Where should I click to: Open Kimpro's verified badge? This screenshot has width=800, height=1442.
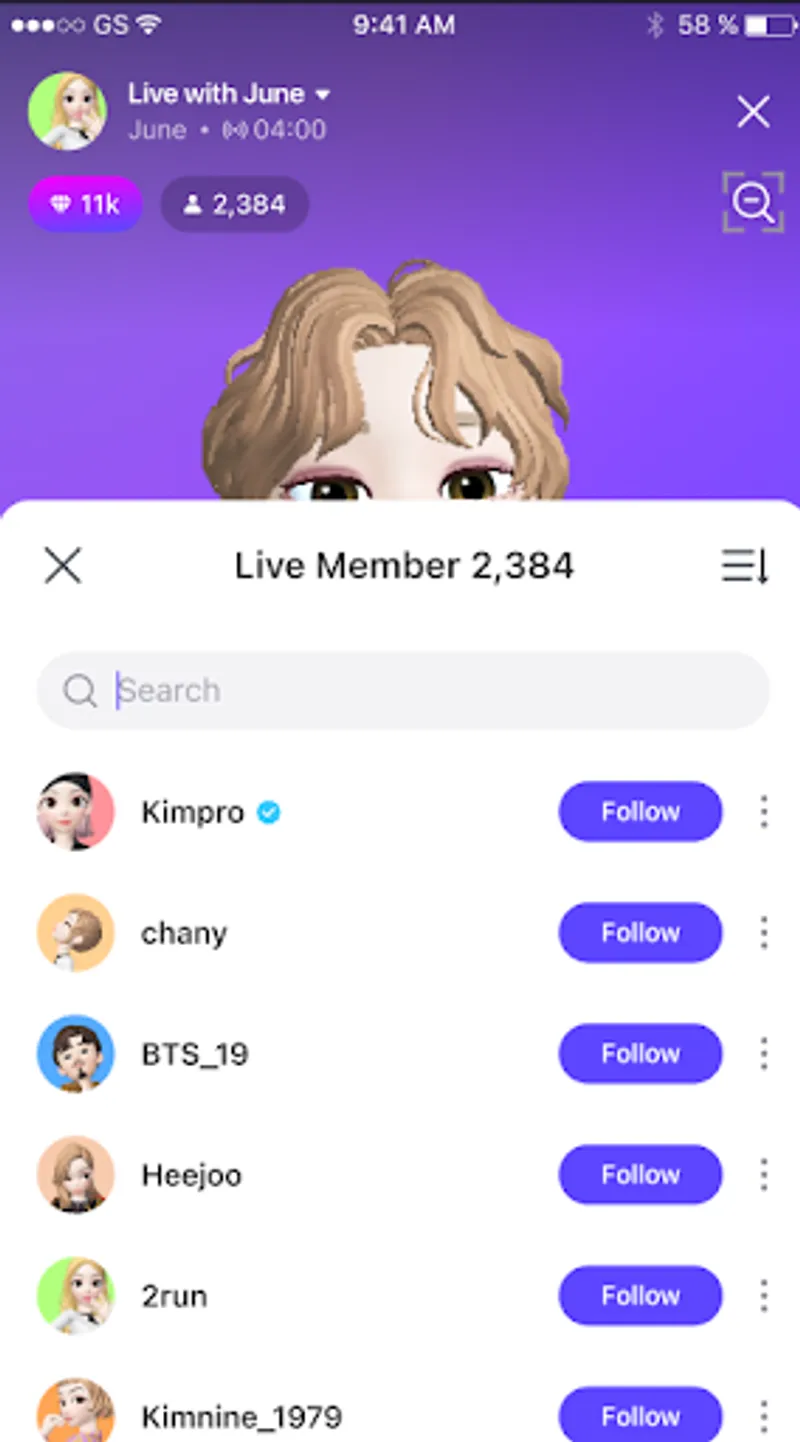pos(268,812)
